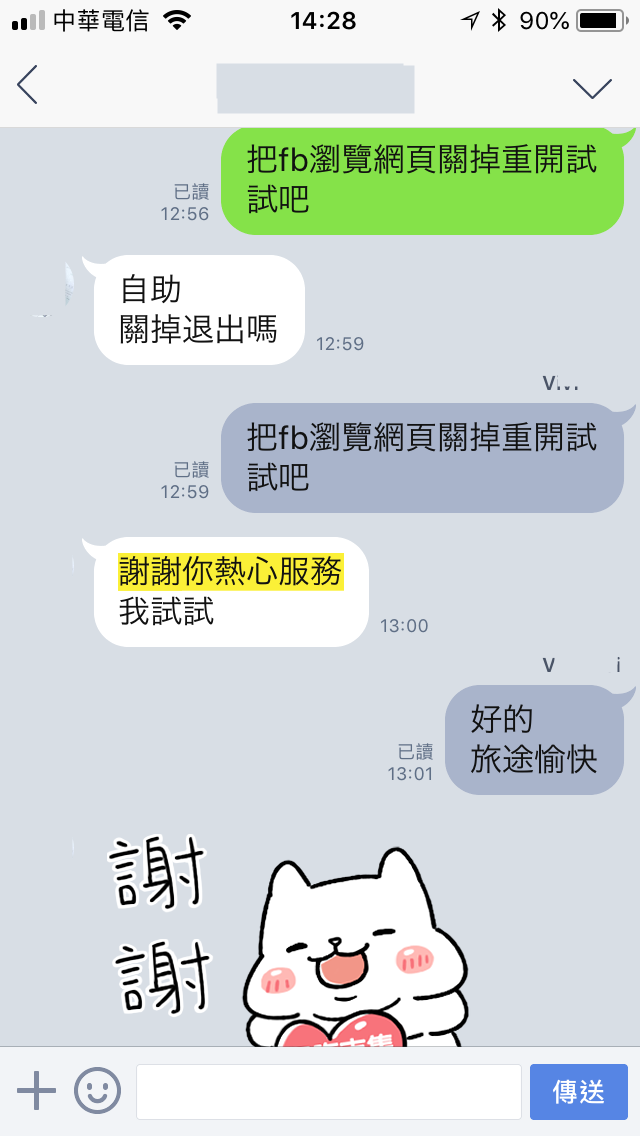Expand the chat options dropdown arrow
640x1136 pixels.
point(592,88)
